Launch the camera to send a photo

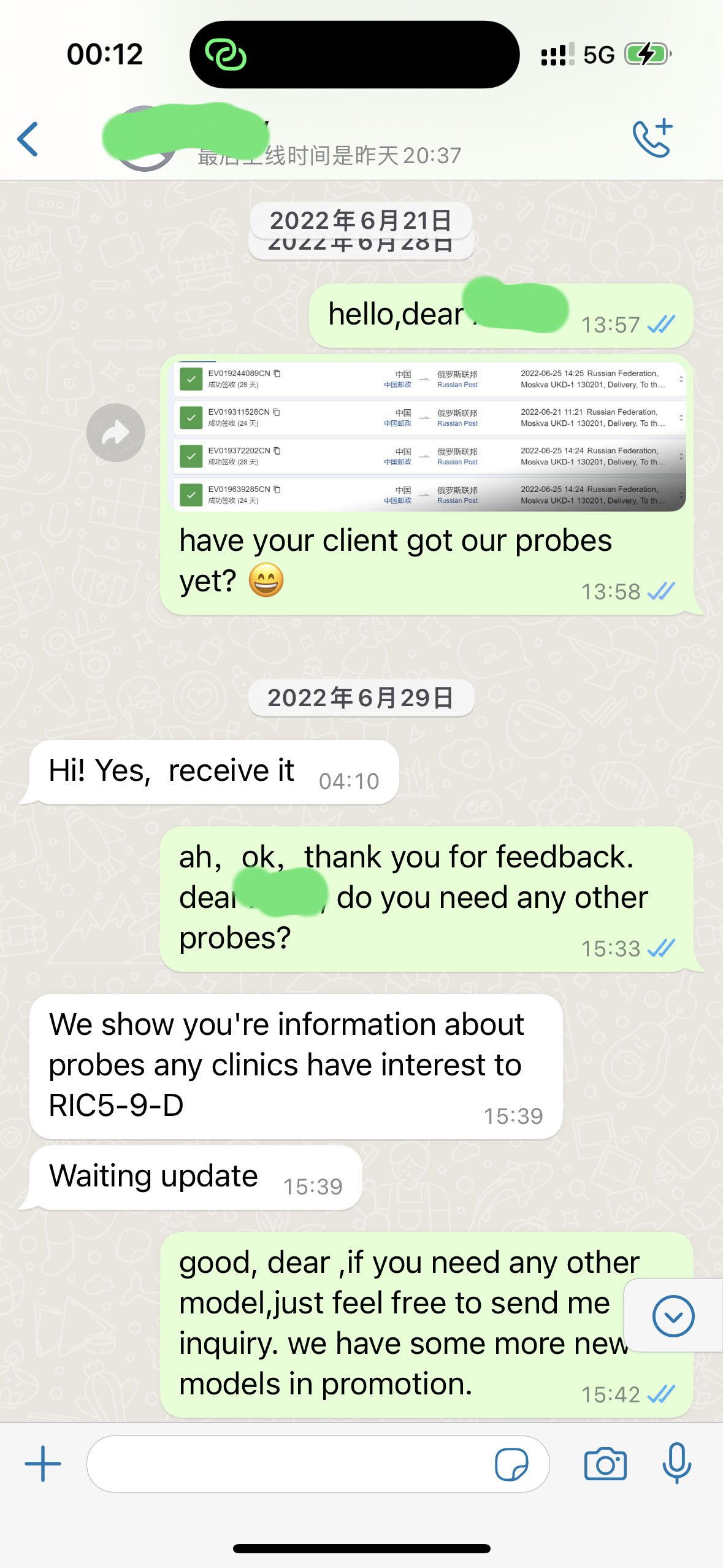click(605, 1464)
